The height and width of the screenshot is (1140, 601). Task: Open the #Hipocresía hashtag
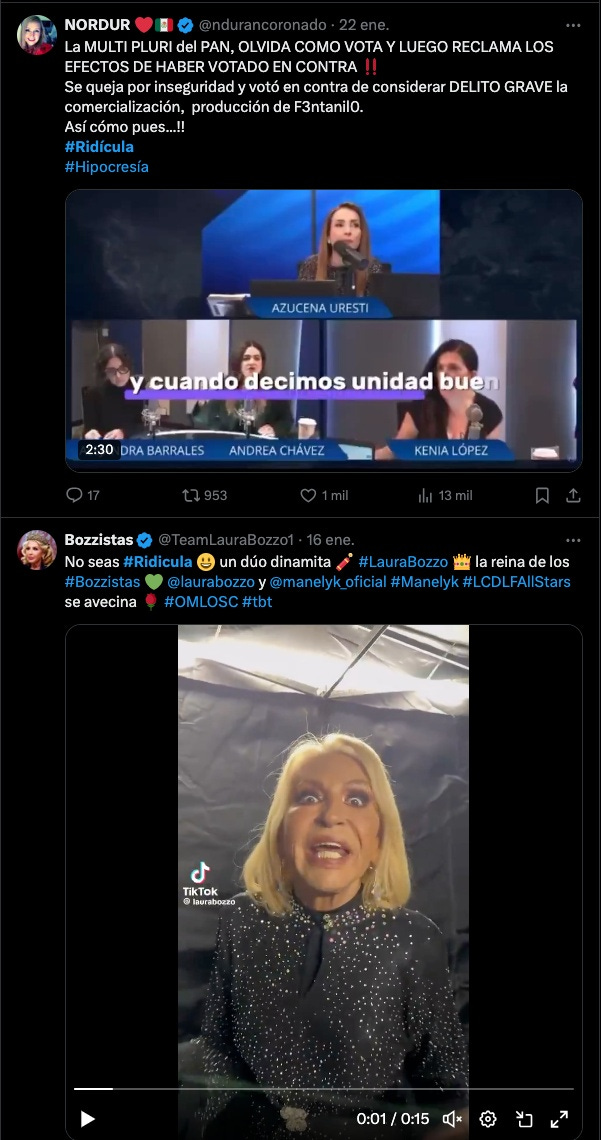pos(106,167)
